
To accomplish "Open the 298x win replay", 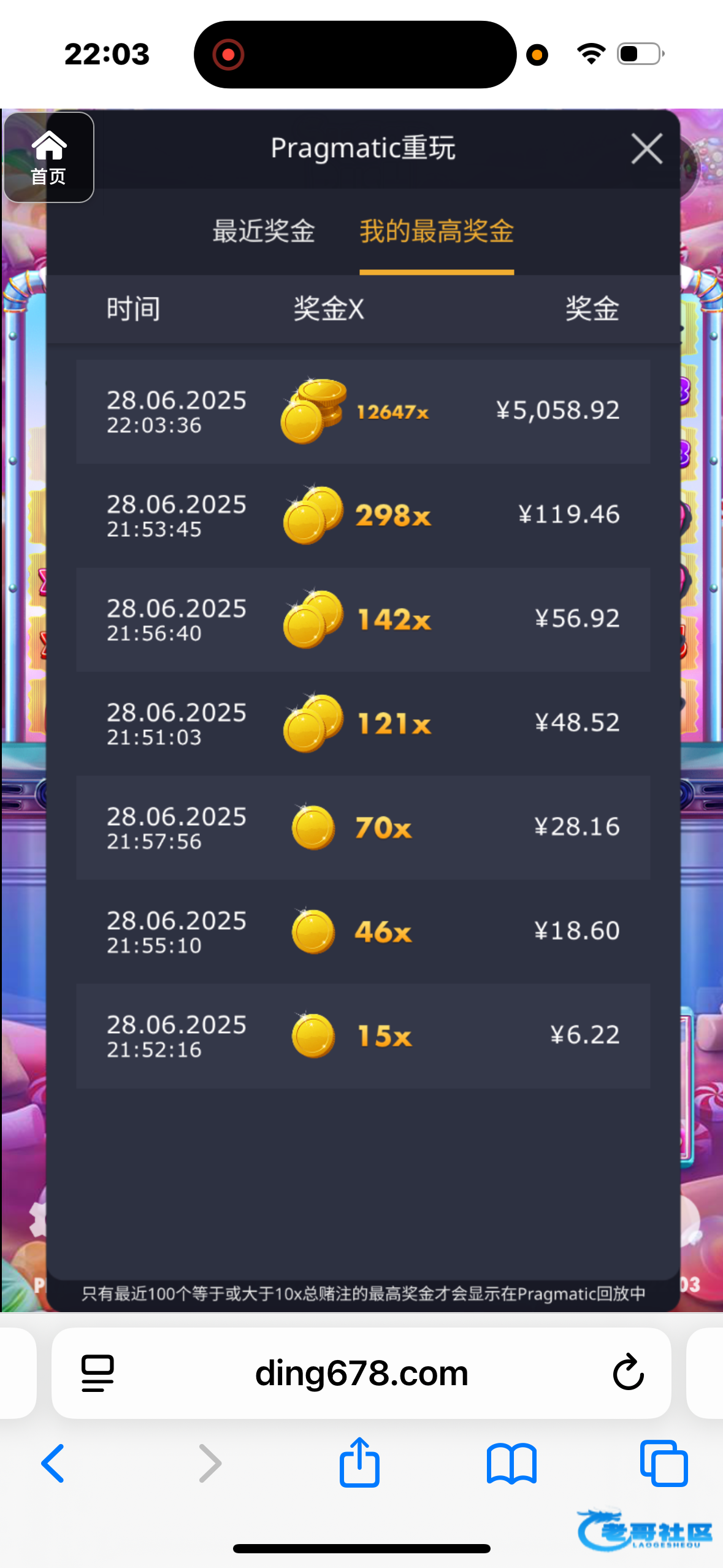I will [x=362, y=515].
